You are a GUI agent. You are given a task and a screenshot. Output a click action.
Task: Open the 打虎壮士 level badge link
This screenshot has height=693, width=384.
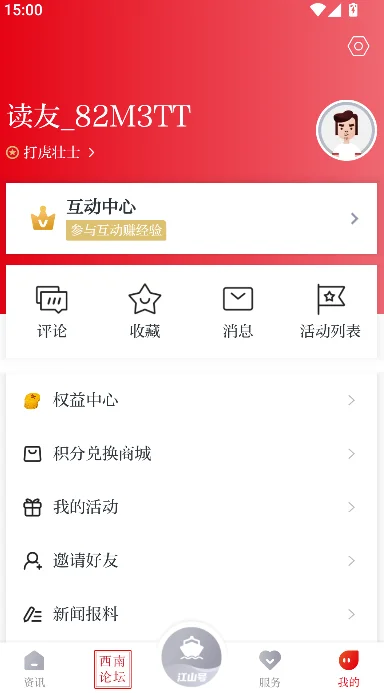(50, 152)
